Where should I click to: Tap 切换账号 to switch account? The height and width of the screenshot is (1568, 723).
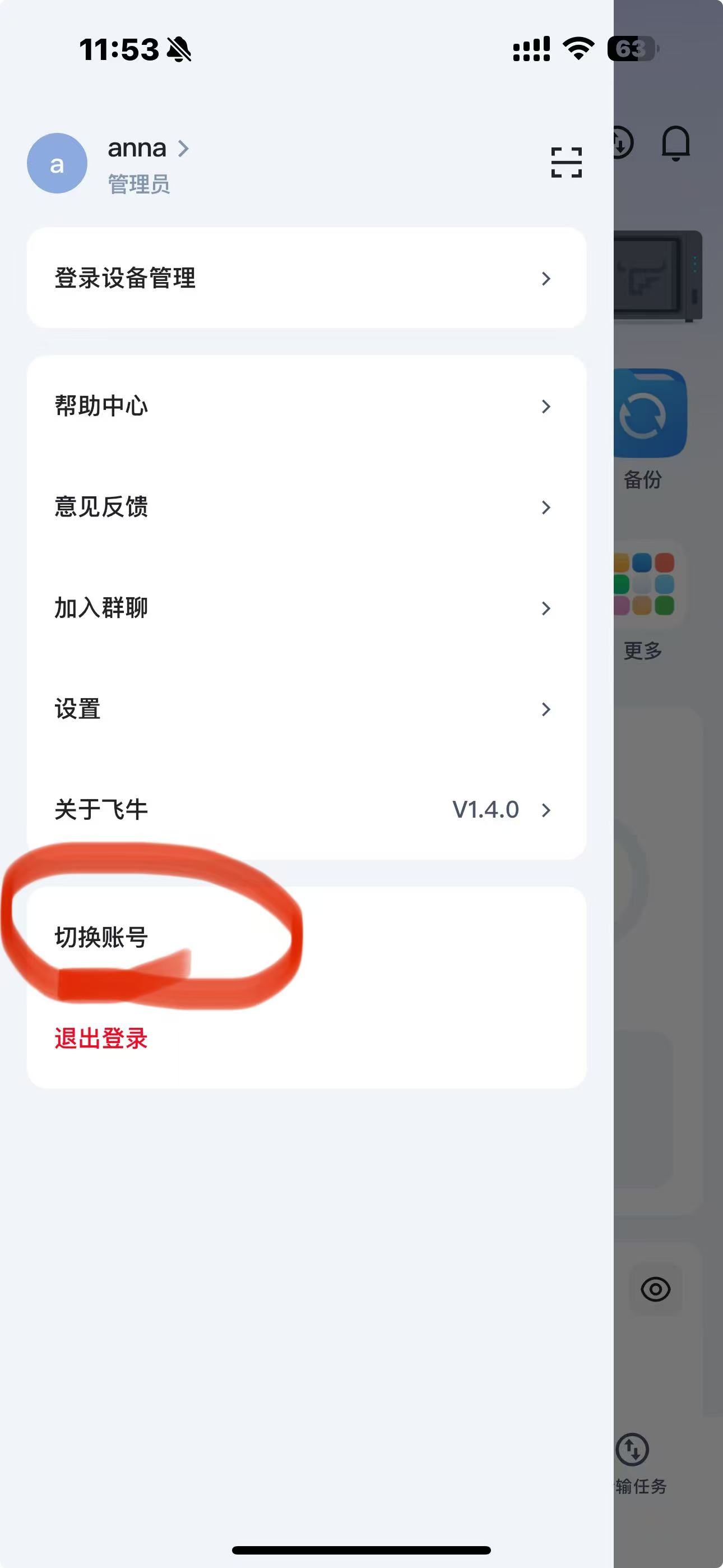[101, 938]
